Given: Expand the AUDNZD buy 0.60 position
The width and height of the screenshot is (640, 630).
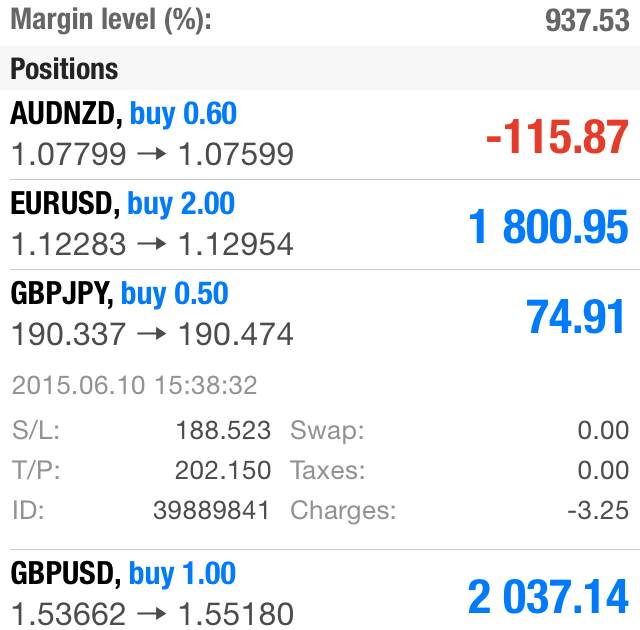Looking at the screenshot, I should pyautogui.click(x=320, y=134).
